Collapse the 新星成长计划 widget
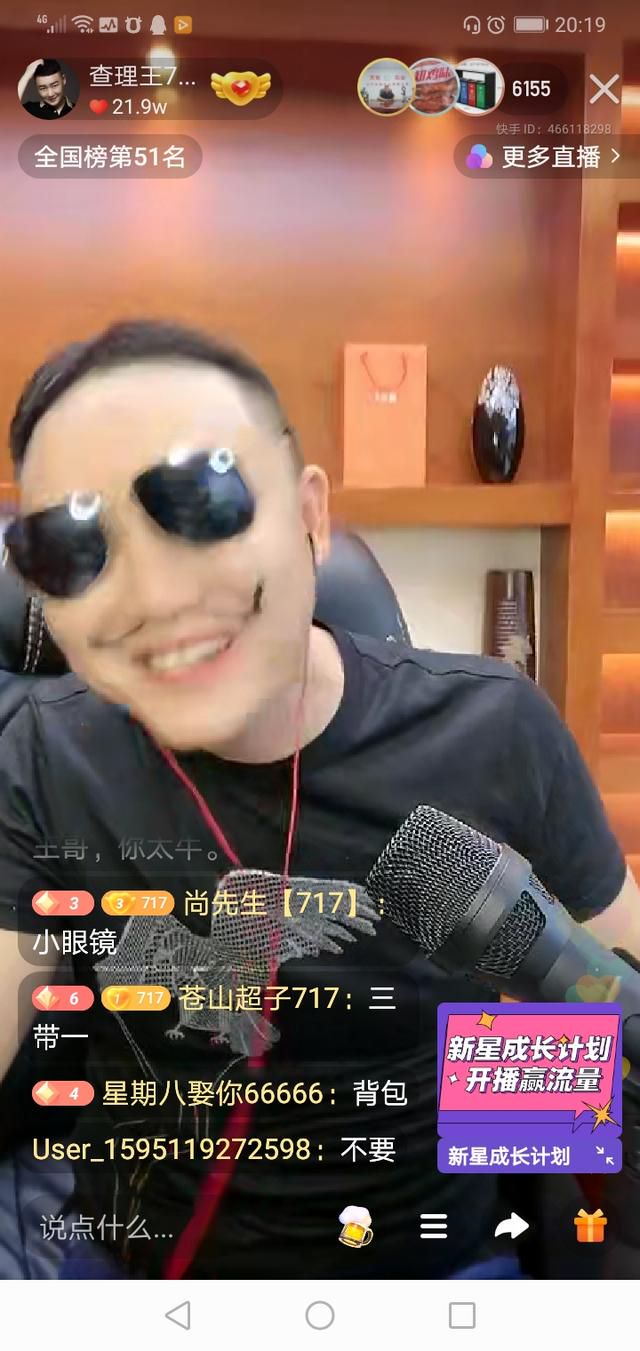Viewport: 640px width, 1351px height. (604, 1156)
